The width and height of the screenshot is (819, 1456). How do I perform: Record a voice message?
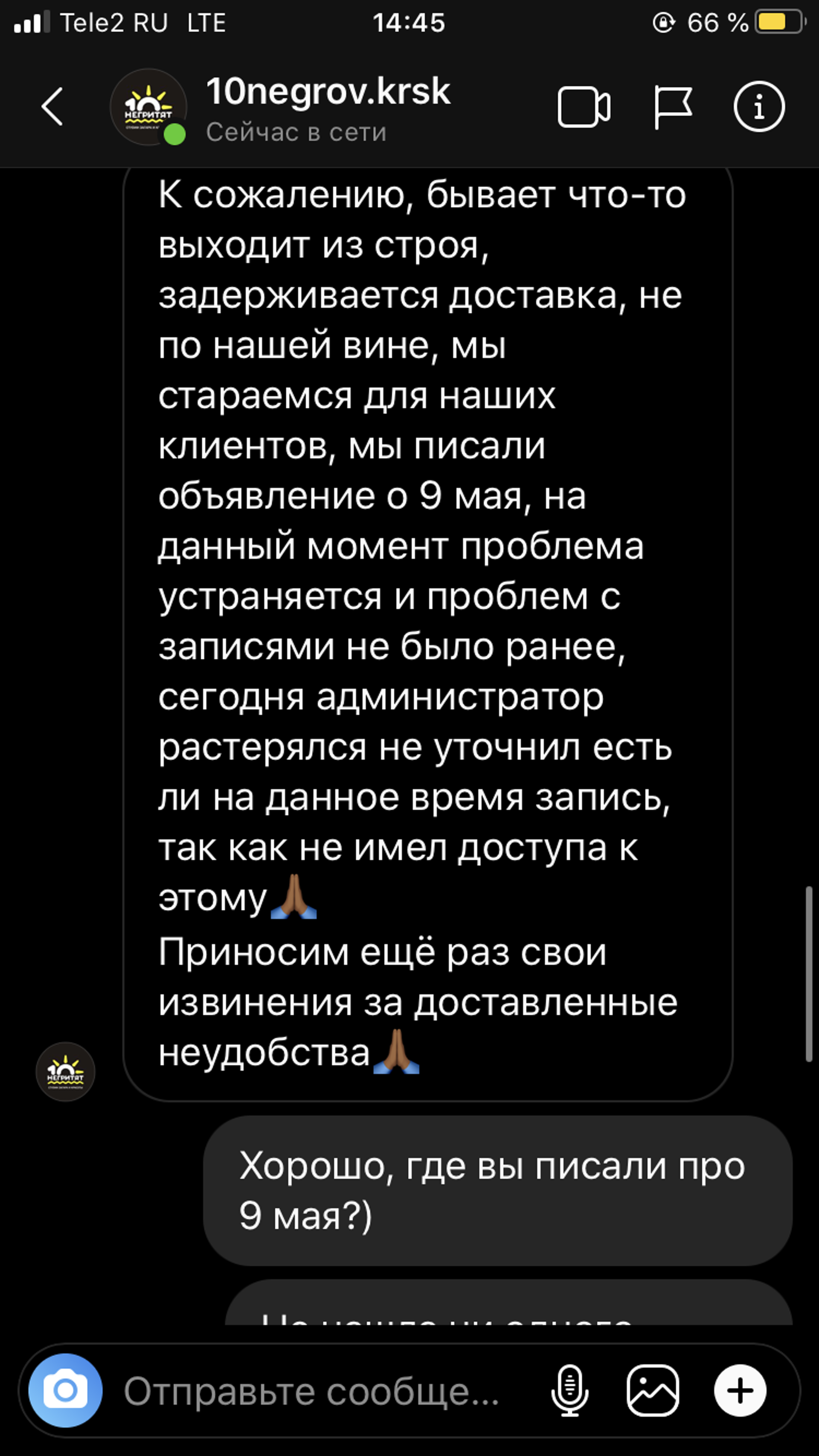pos(569,1391)
